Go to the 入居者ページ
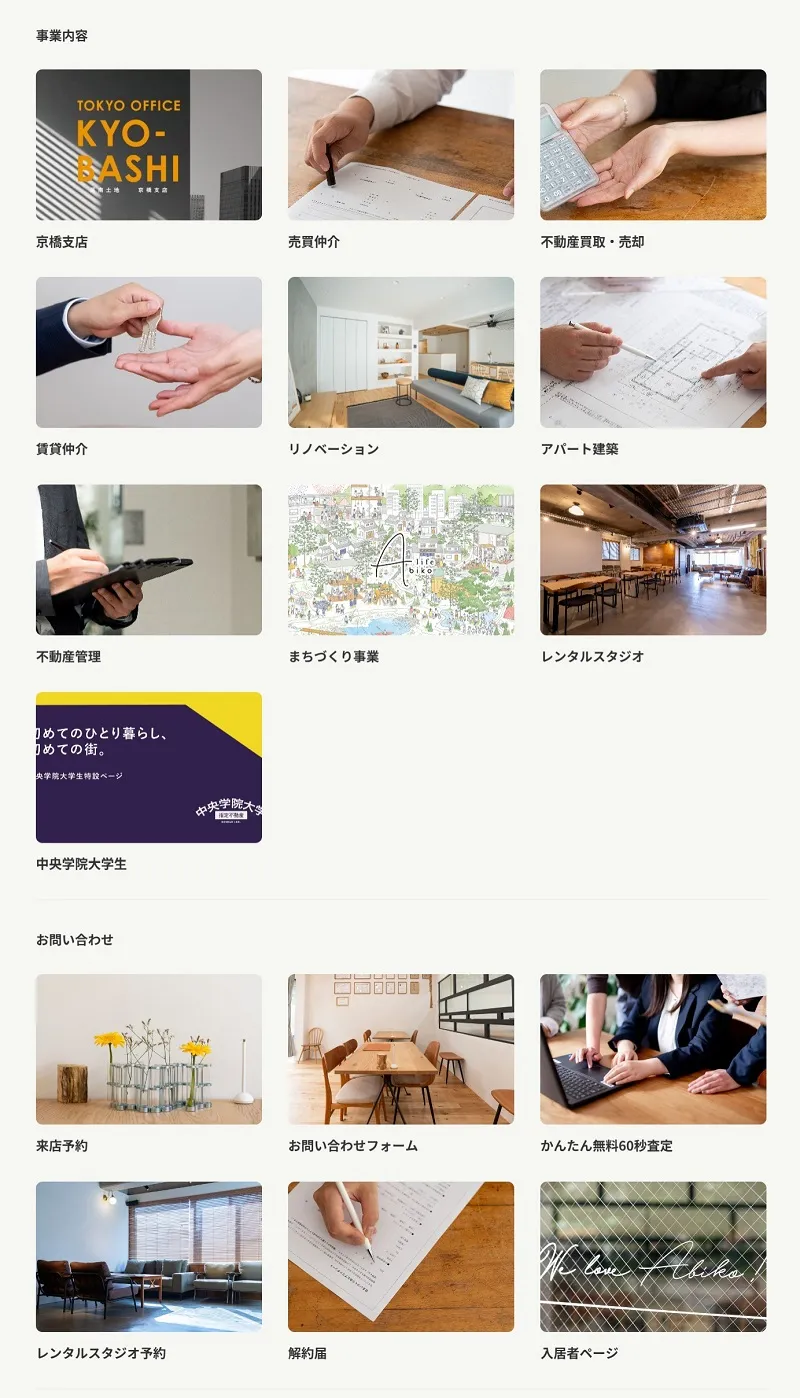Image resolution: width=800 pixels, height=1398 pixels. point(653,1257)
